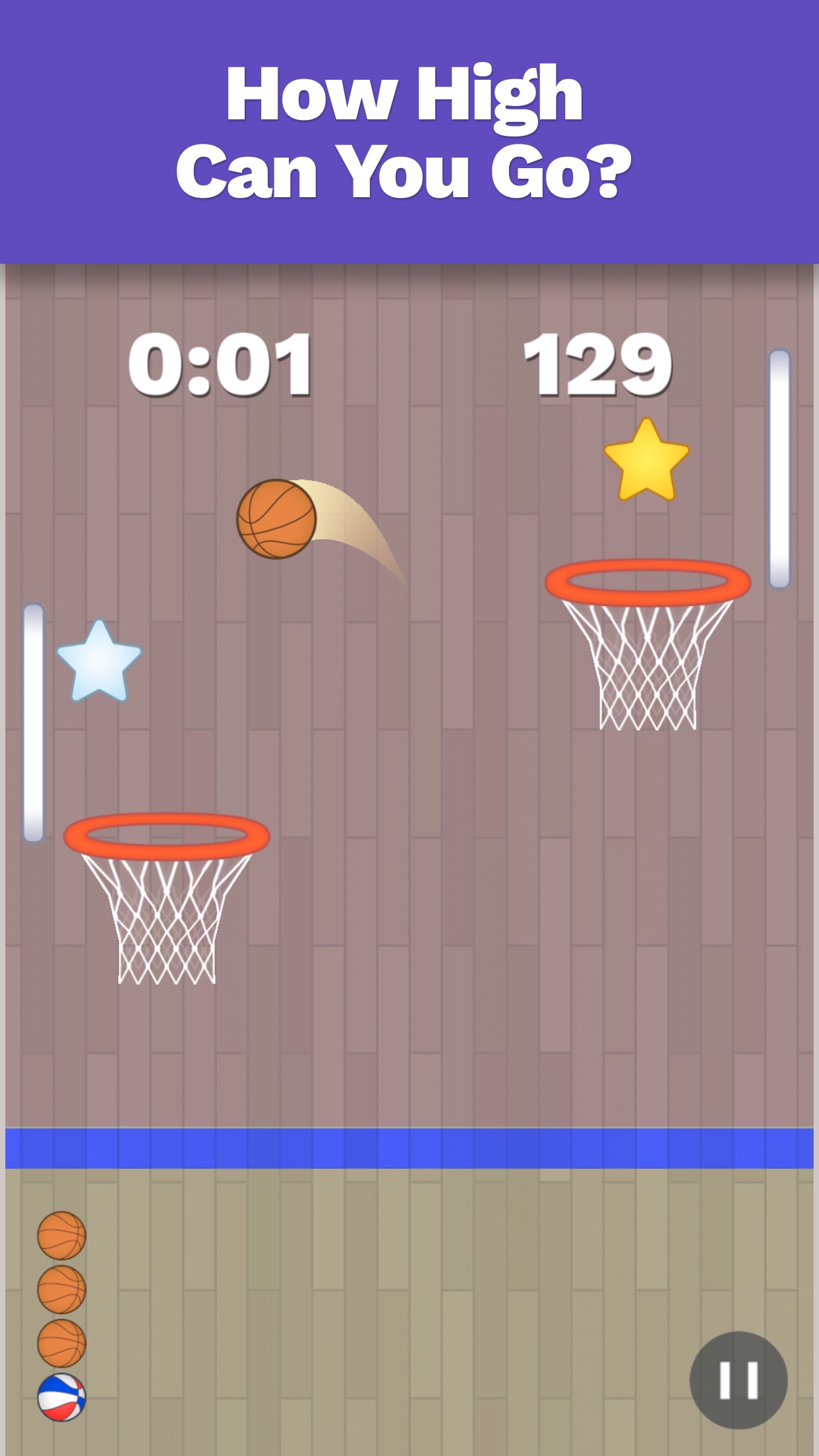Pause the basketball game

739,1380
